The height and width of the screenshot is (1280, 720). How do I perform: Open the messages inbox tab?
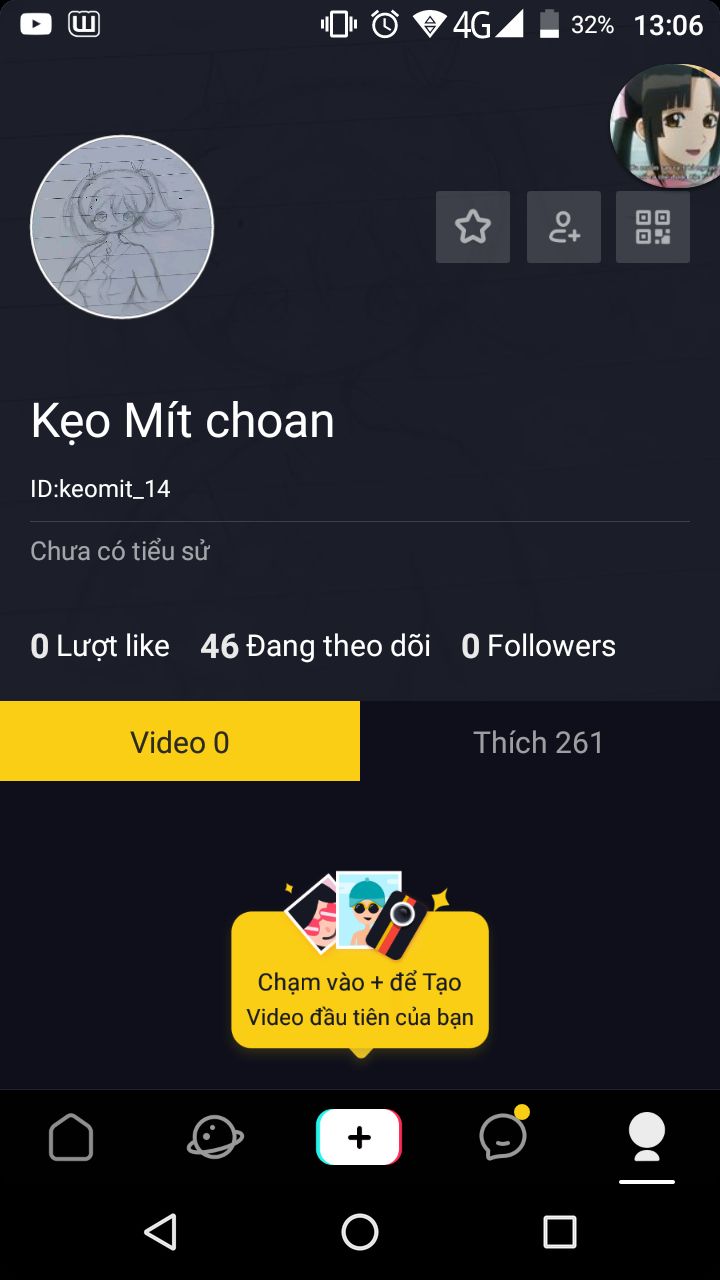point(503,1137)
